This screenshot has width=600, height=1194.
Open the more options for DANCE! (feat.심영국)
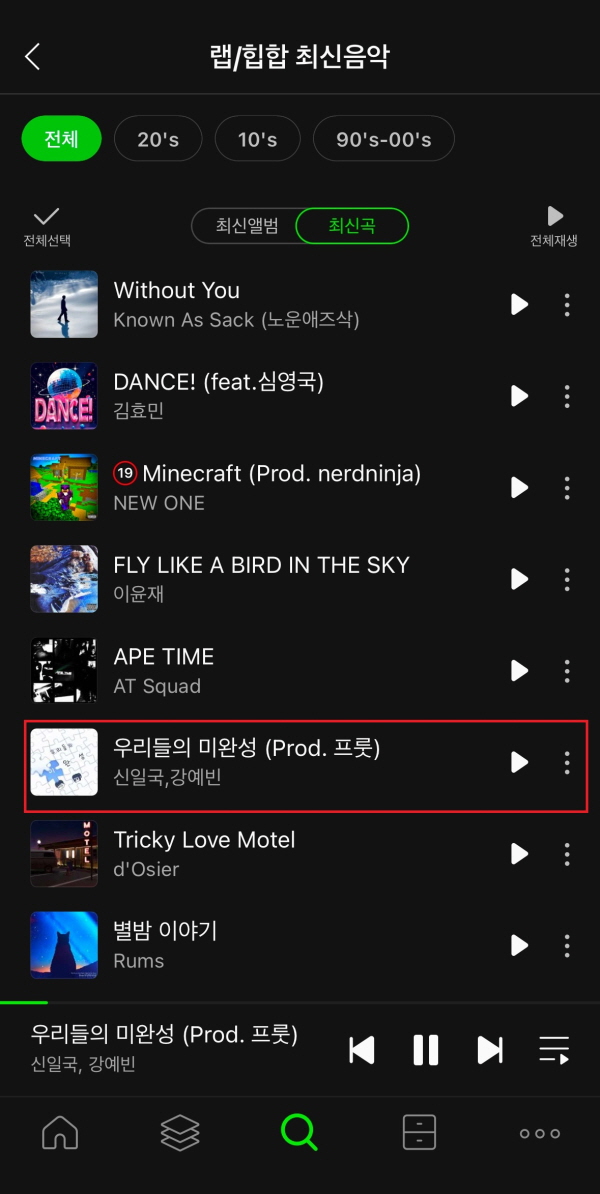pos(567,396)
